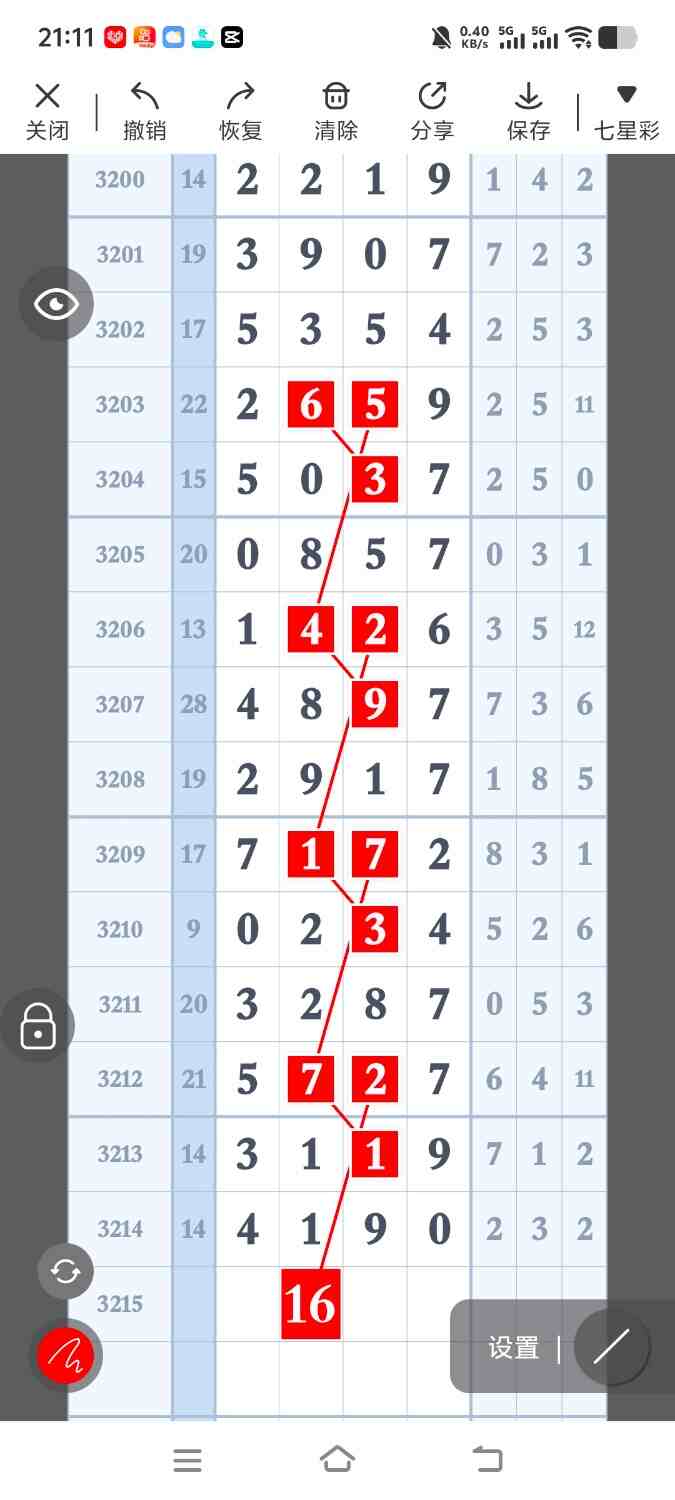This screenshot has height=1500, width=675.
Task: Return to the phone home screen
Action: click(x=337, y=1460)
